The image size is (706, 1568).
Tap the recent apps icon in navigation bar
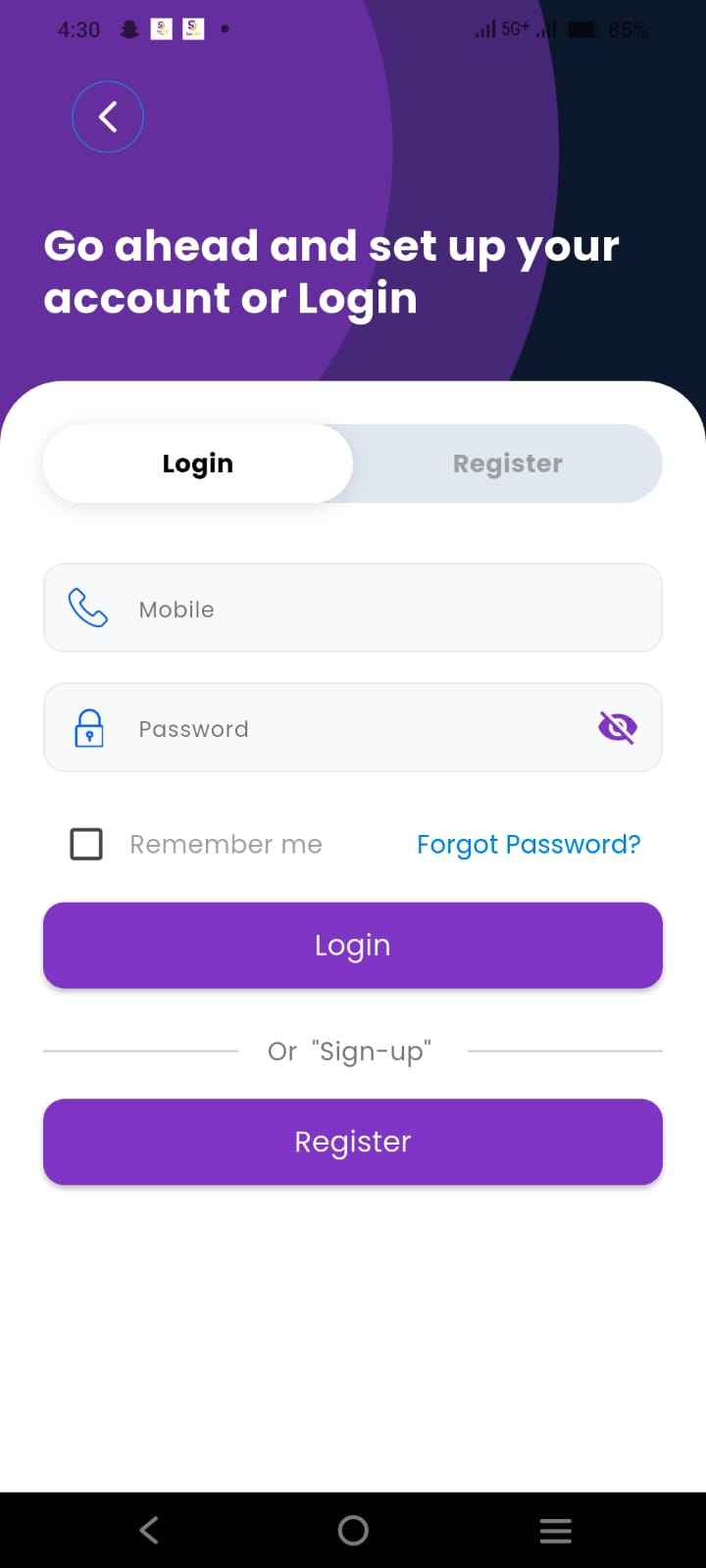point(555,1529)
